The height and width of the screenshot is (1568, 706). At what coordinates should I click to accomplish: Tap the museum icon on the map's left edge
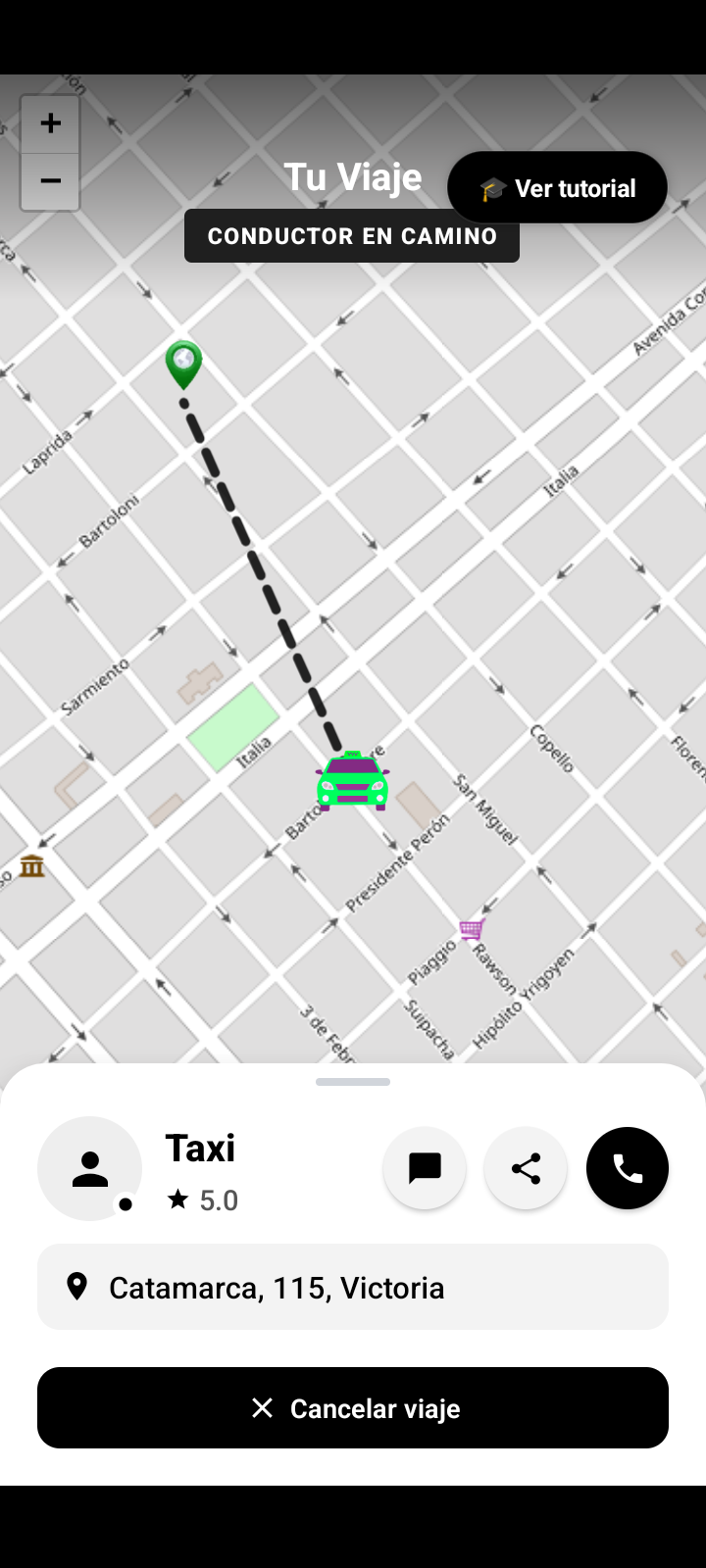pos(32,865)
